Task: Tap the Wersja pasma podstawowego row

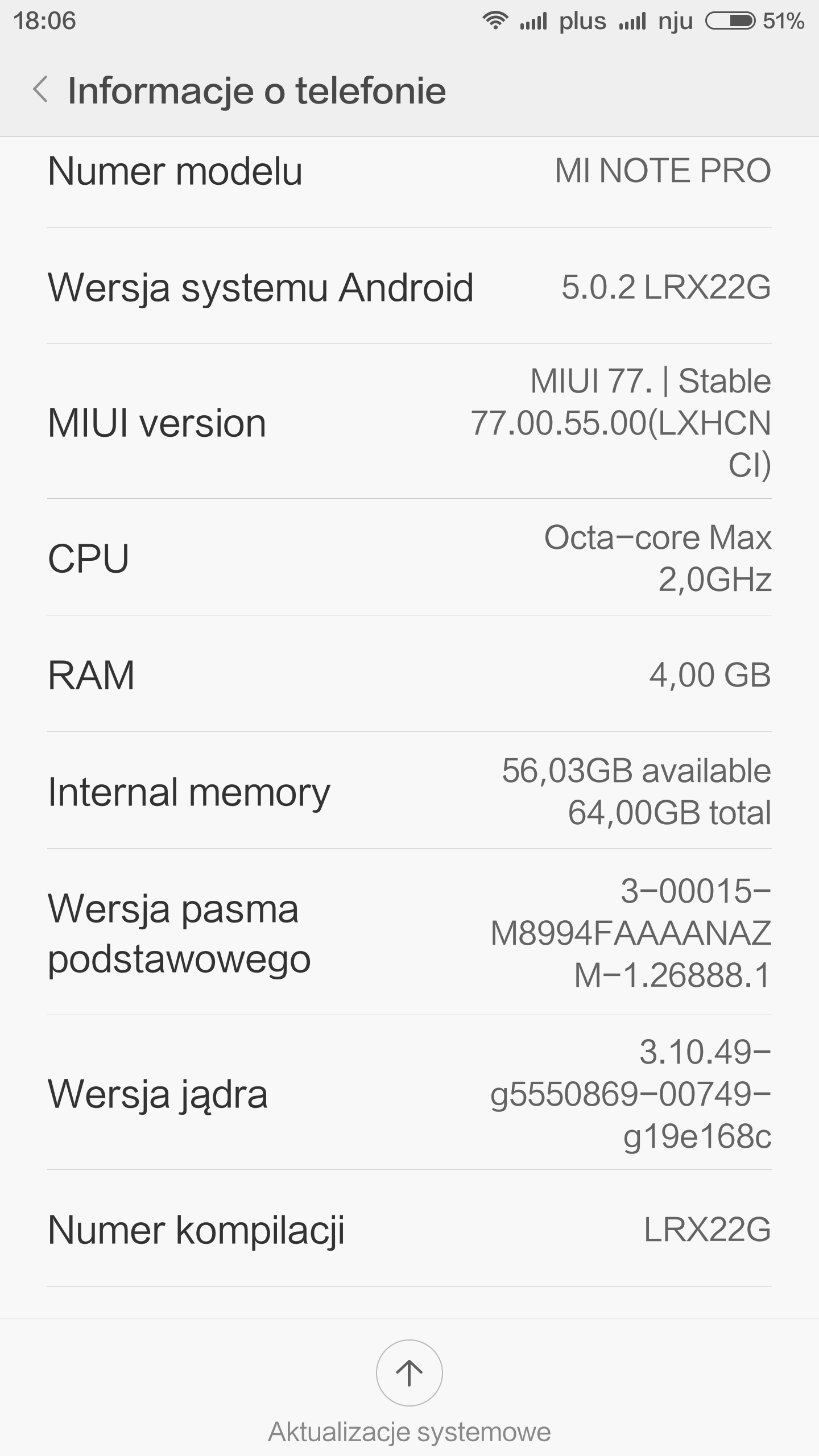Action: [409, 933]
